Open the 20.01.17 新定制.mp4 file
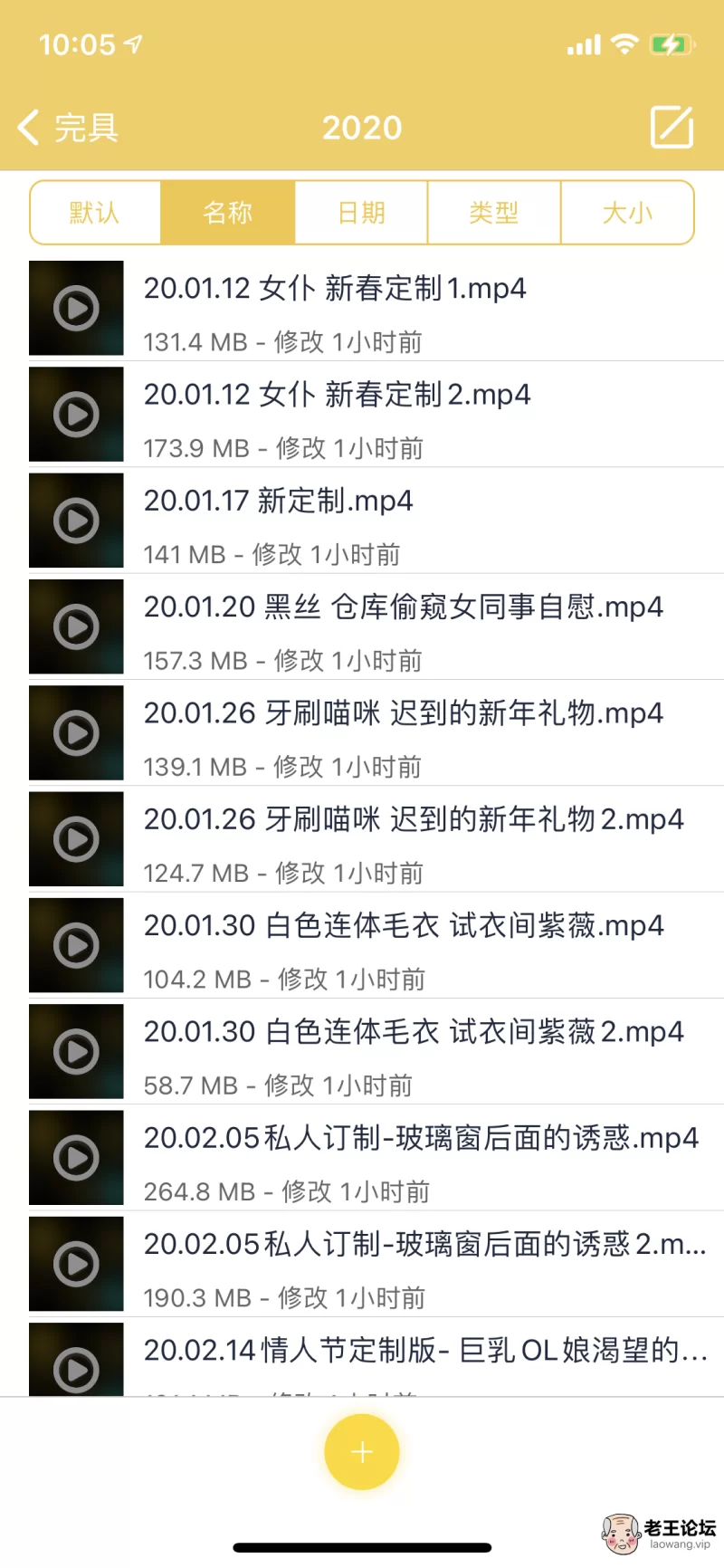The width and height of the screenshot is (724, 1568). coord(376,521)
